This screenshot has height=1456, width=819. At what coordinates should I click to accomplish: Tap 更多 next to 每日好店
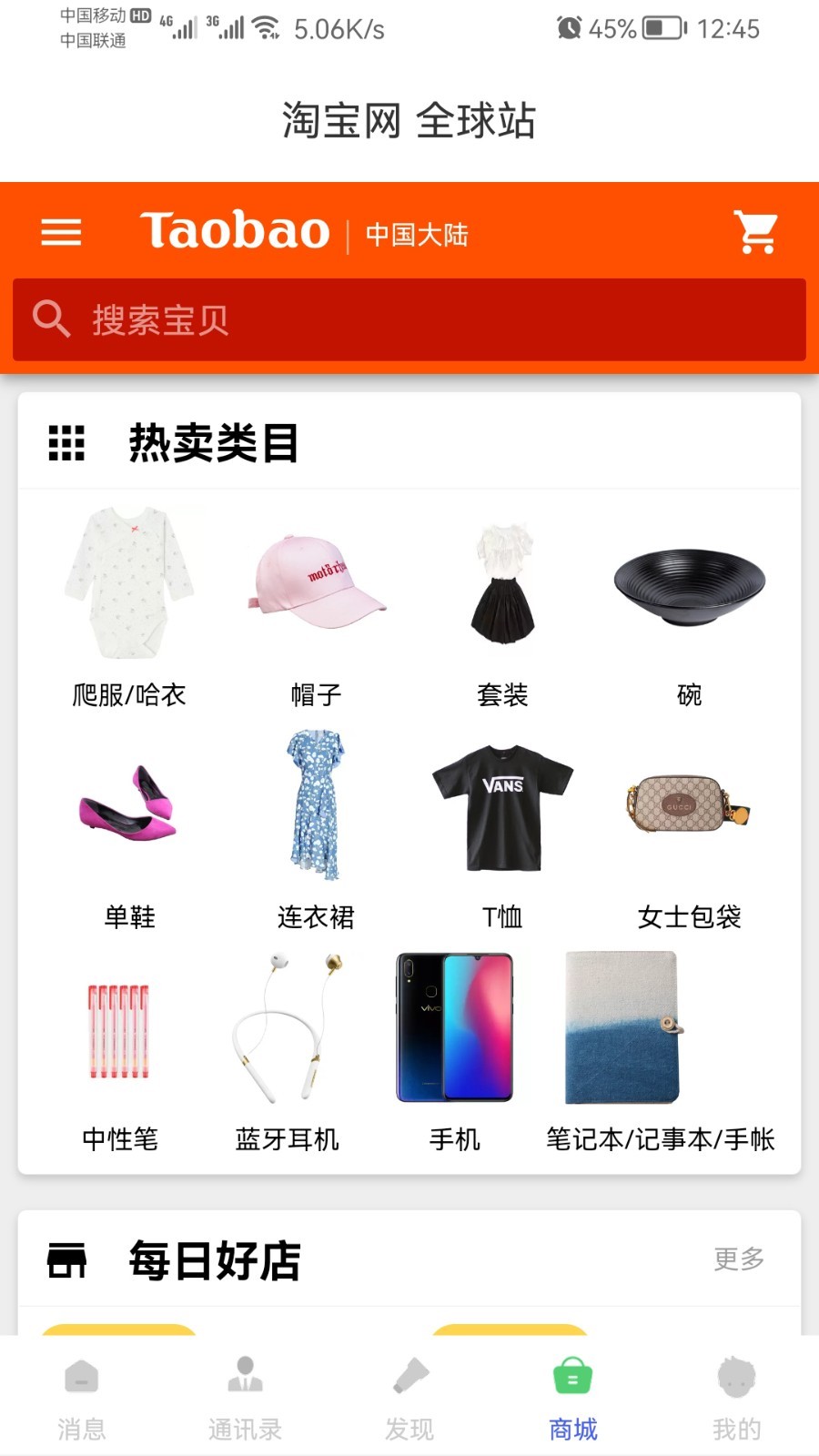click(738, 1259)
